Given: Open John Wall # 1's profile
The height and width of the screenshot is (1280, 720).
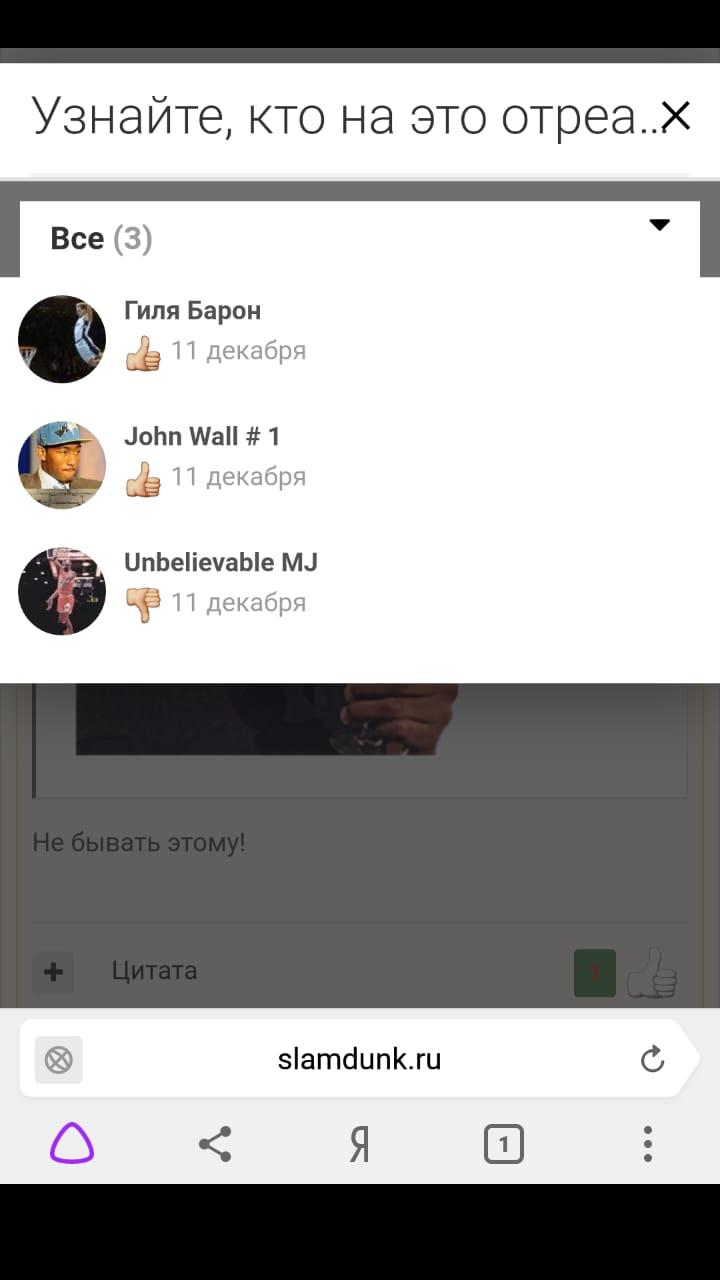Looking at the screenshot, I should click(x=202, y=436).
